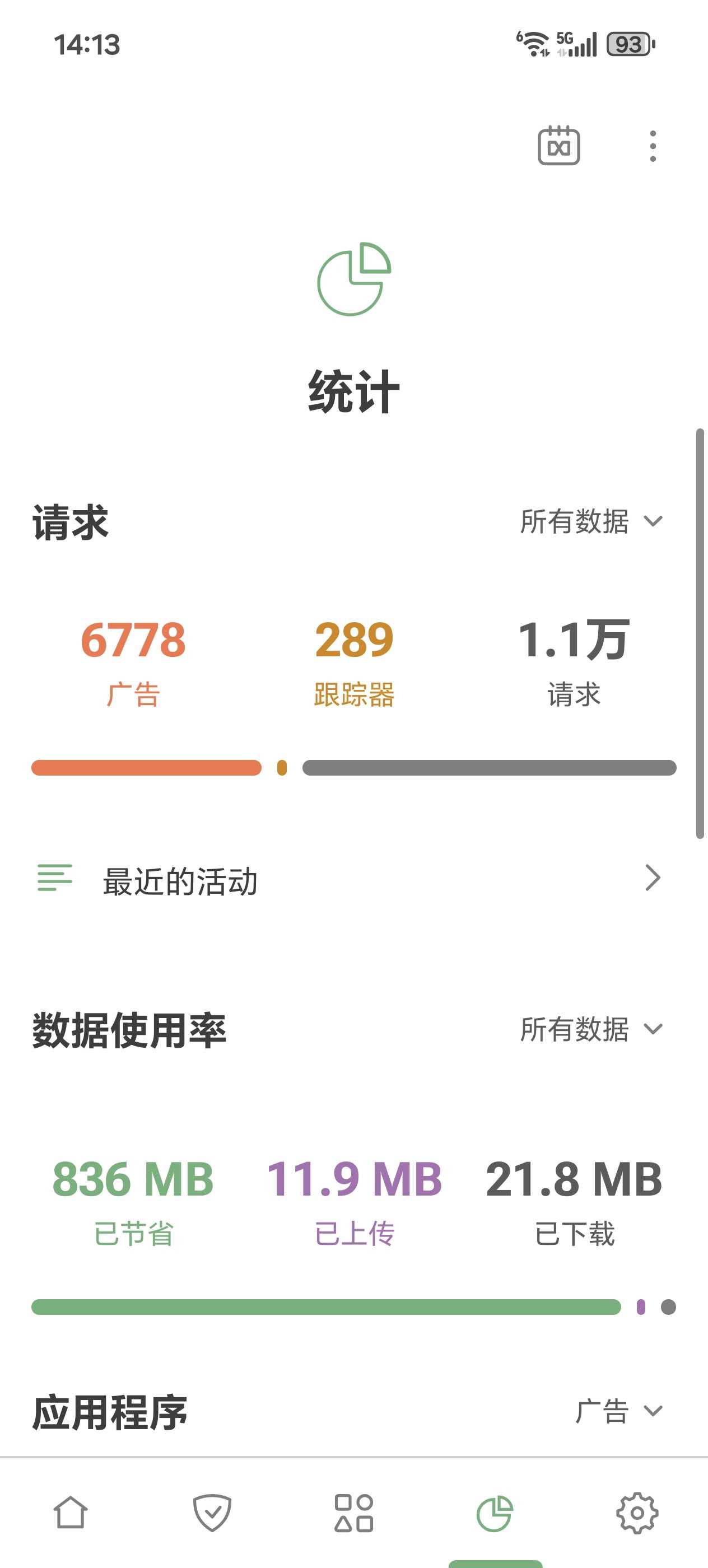Open the three-dot overflow menu

[x=653, y=146]
